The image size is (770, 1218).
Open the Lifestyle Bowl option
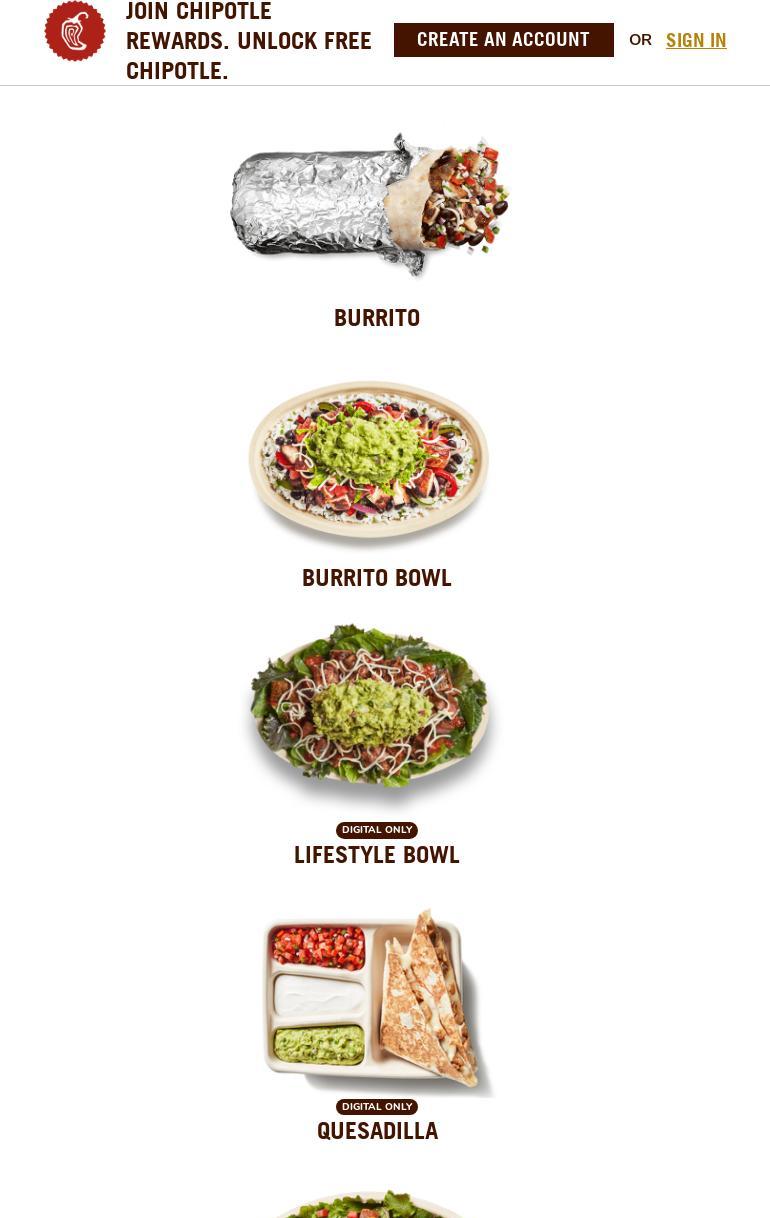pyautogui.click(x=376, y=744)
